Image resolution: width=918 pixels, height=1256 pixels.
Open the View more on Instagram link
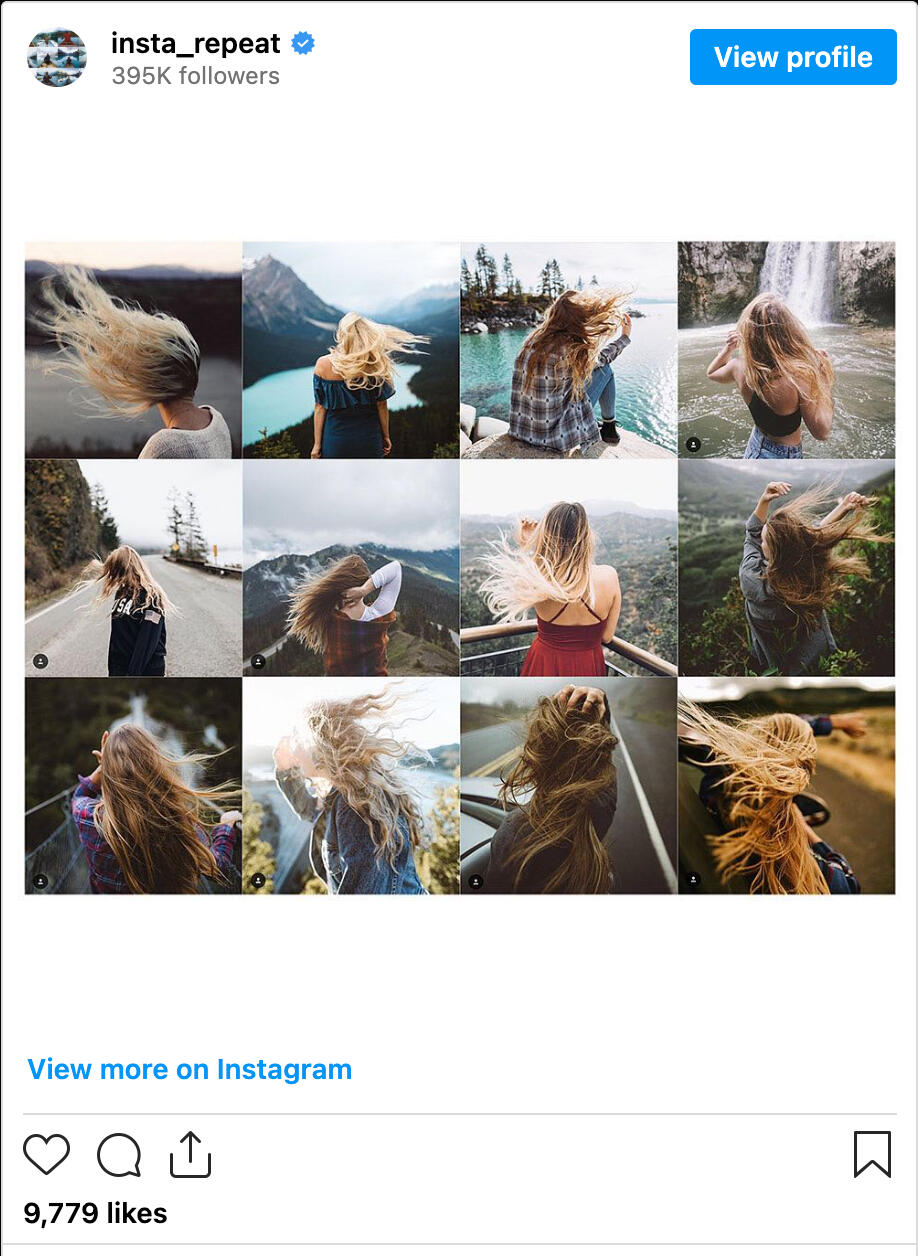tap(189, 1069)
